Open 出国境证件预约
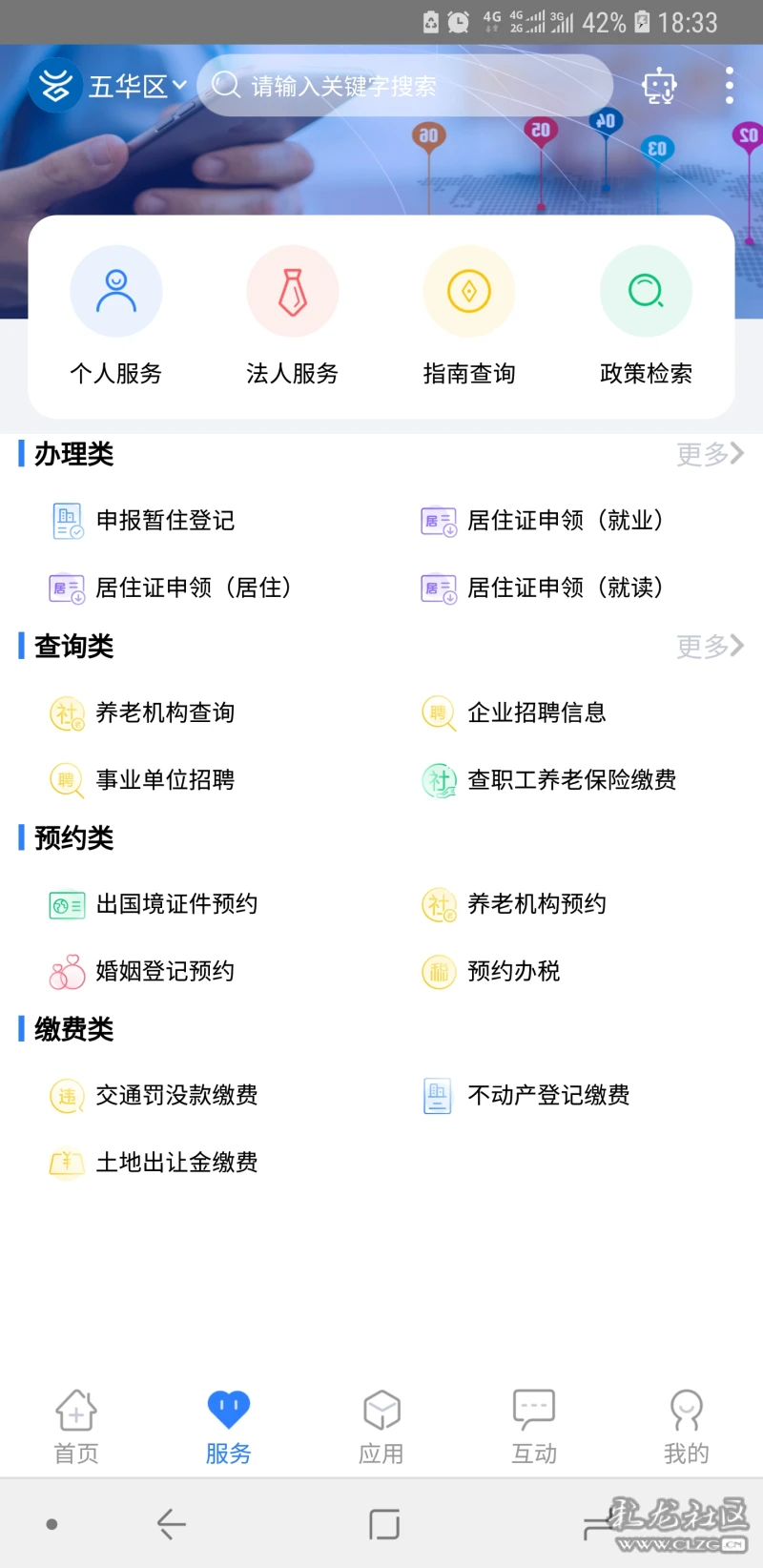 pyautogui.click(x=154, y=904)
